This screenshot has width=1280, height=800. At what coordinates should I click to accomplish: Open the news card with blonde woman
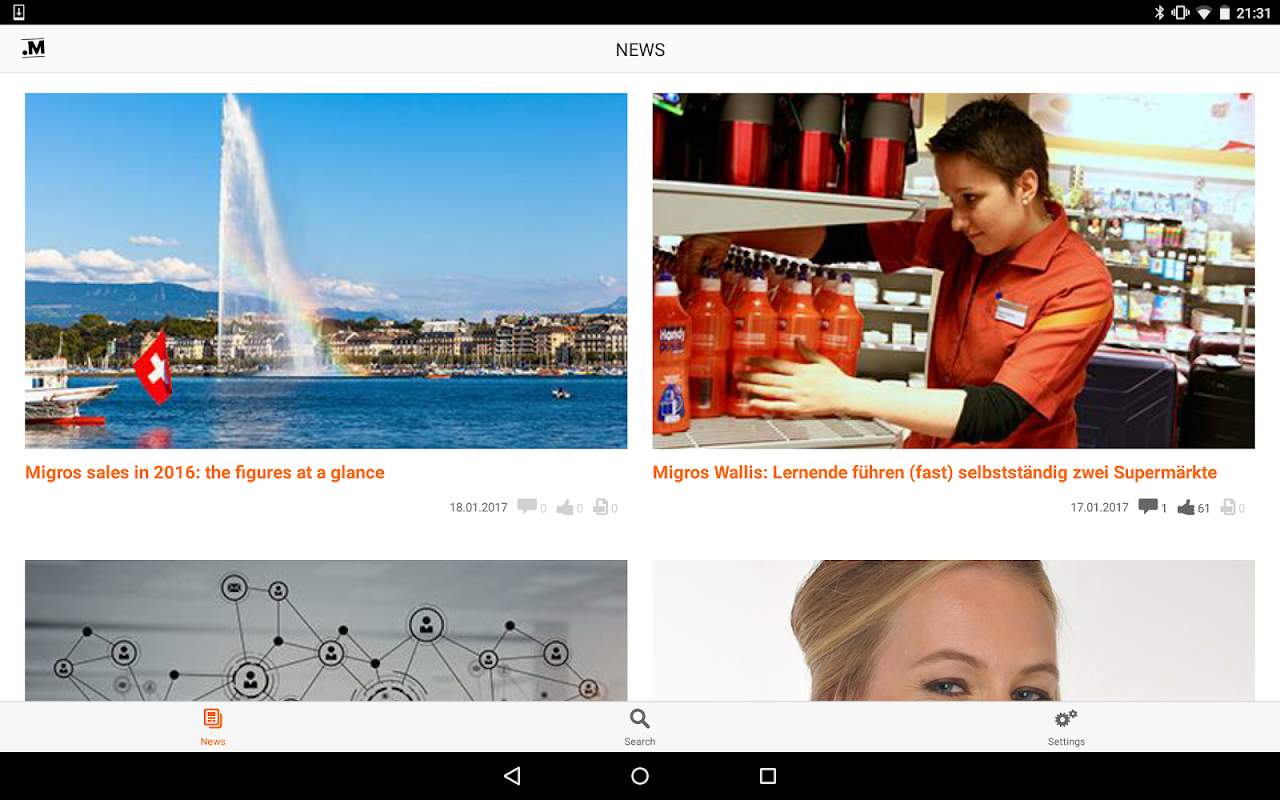tap(953, 630)
